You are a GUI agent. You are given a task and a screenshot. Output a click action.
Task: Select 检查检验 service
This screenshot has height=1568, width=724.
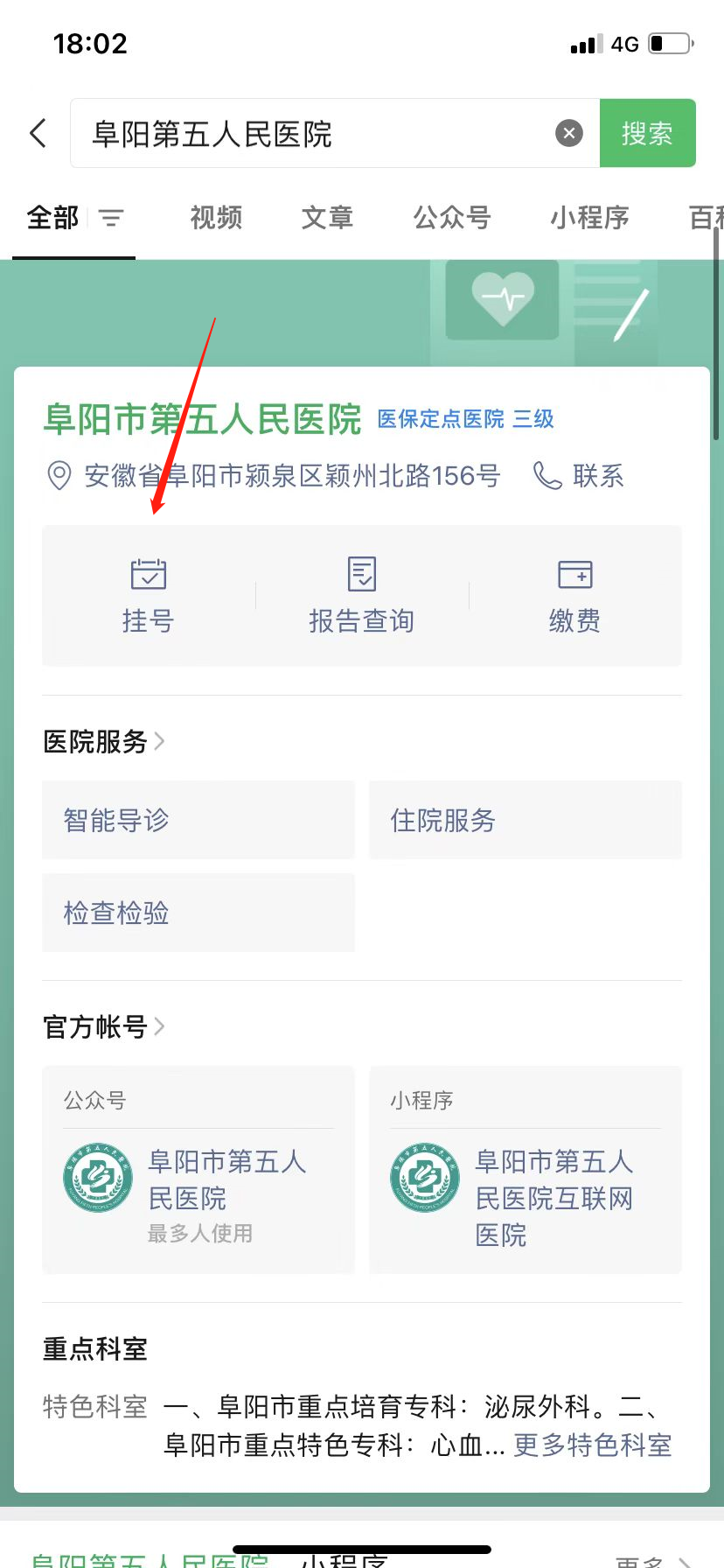[198, 913]
